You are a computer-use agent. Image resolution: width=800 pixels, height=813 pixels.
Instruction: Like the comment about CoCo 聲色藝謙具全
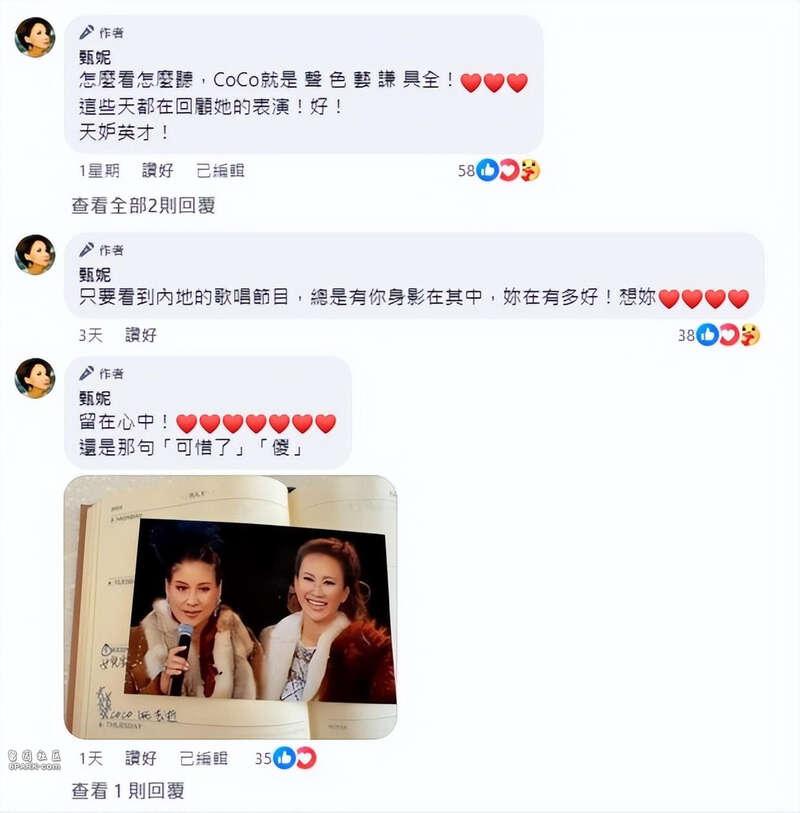pos(157,171)
